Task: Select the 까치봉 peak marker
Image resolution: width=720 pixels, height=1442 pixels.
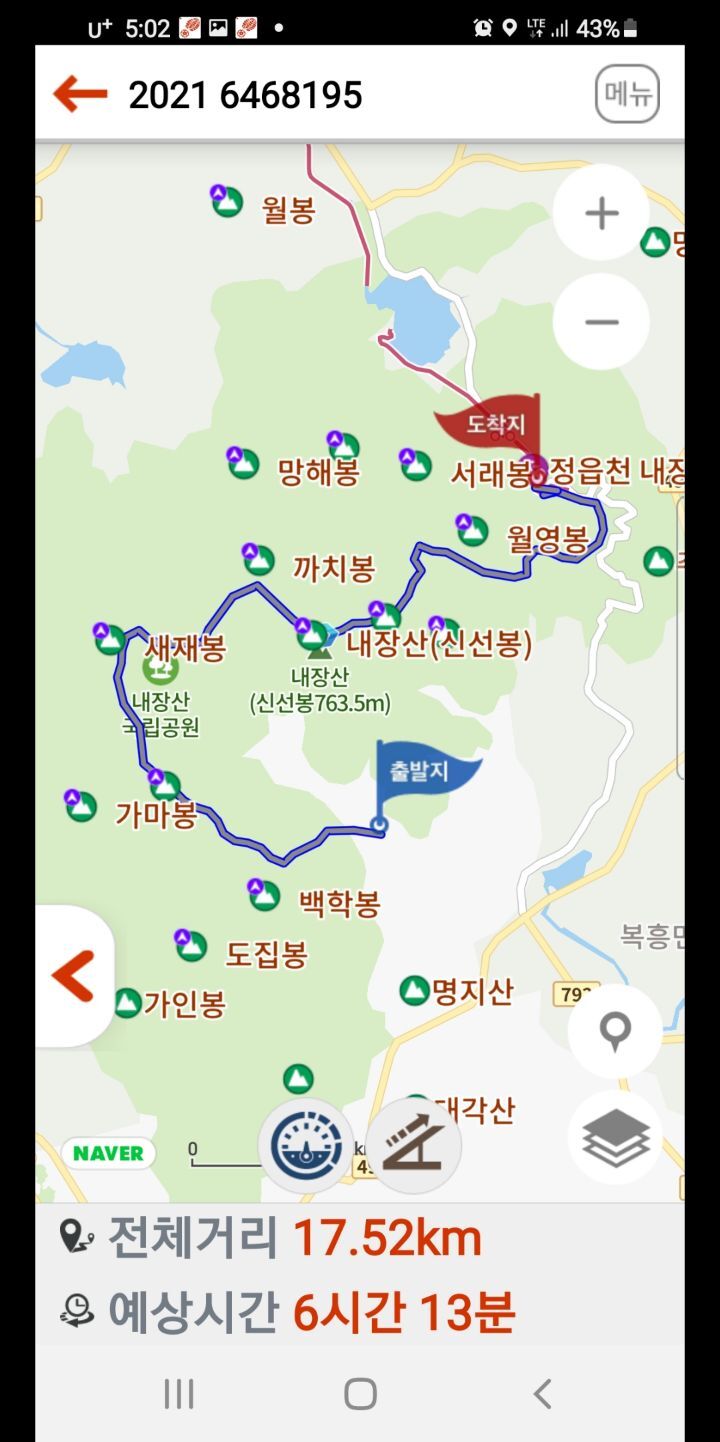Action: 257,559
